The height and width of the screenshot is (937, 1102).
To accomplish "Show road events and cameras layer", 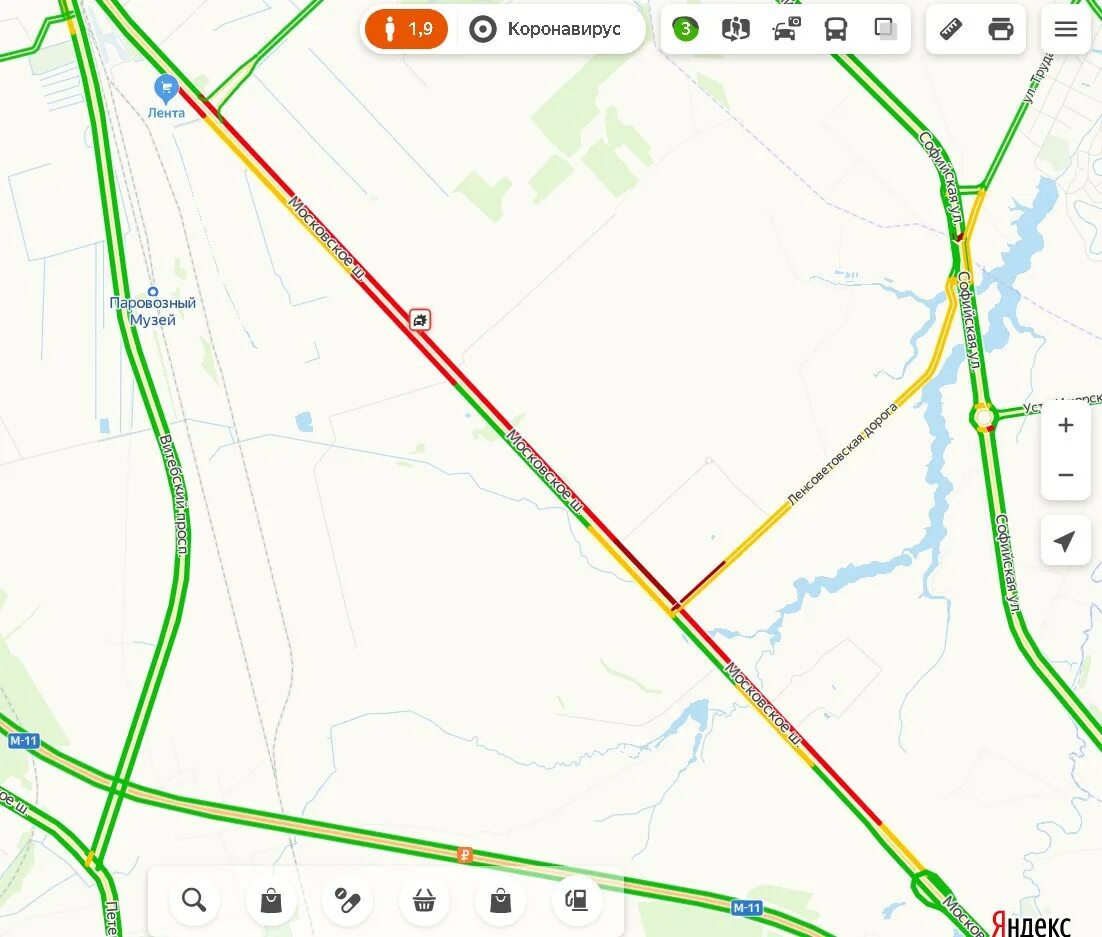I will click(786, 29).
